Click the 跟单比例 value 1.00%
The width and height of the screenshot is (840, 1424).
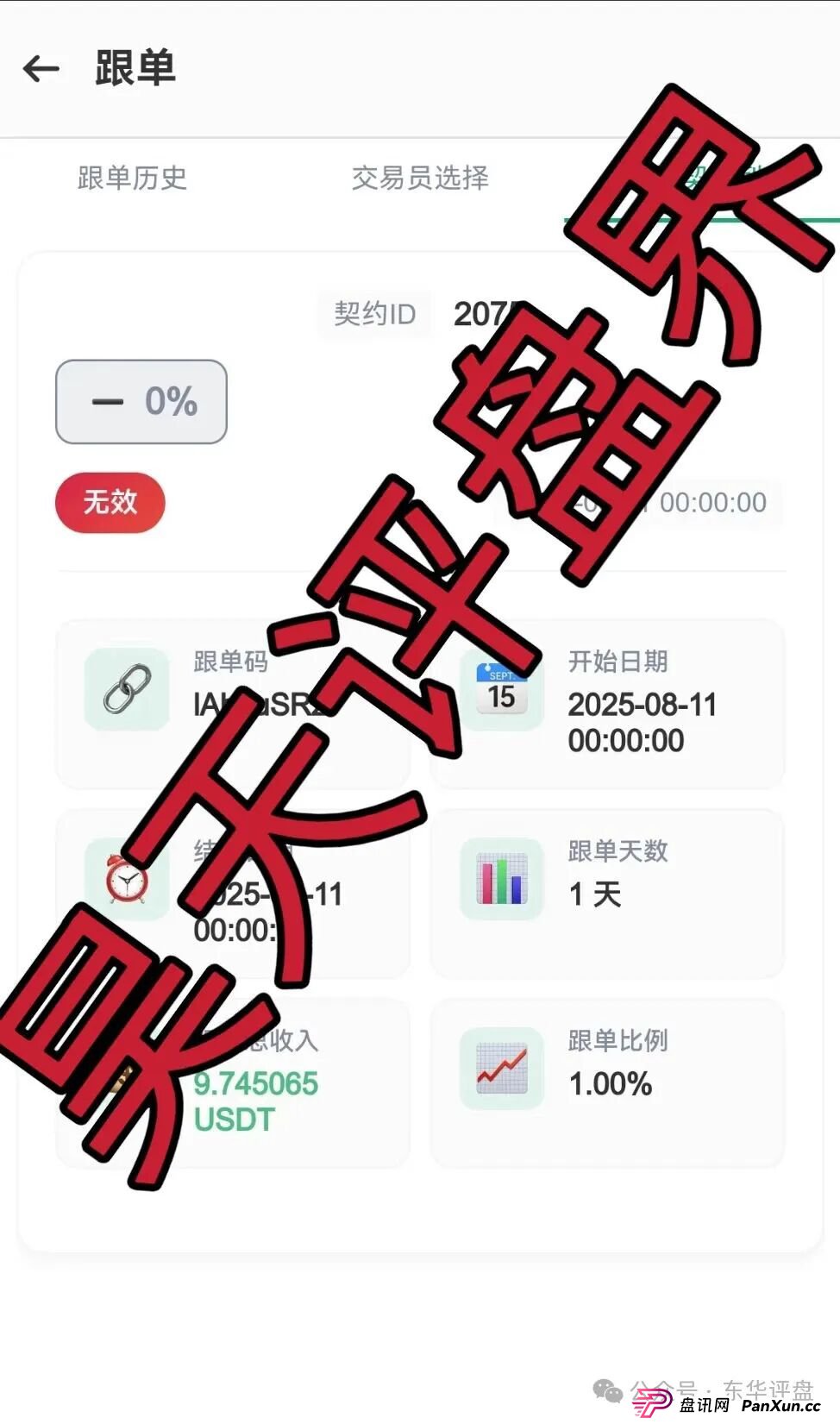tap(612, 1084)
